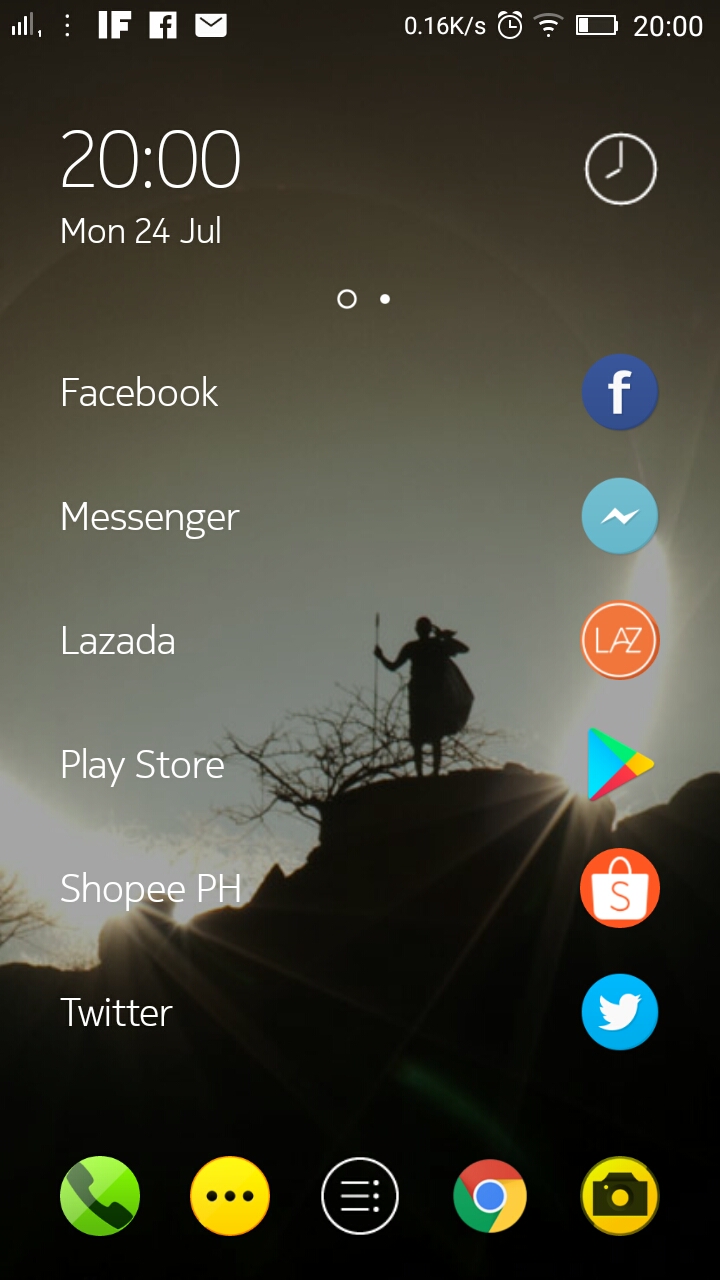This screenshot has height=1280, width=720.
Task: Open the Lazada shopping app
Action: point(619,640)
